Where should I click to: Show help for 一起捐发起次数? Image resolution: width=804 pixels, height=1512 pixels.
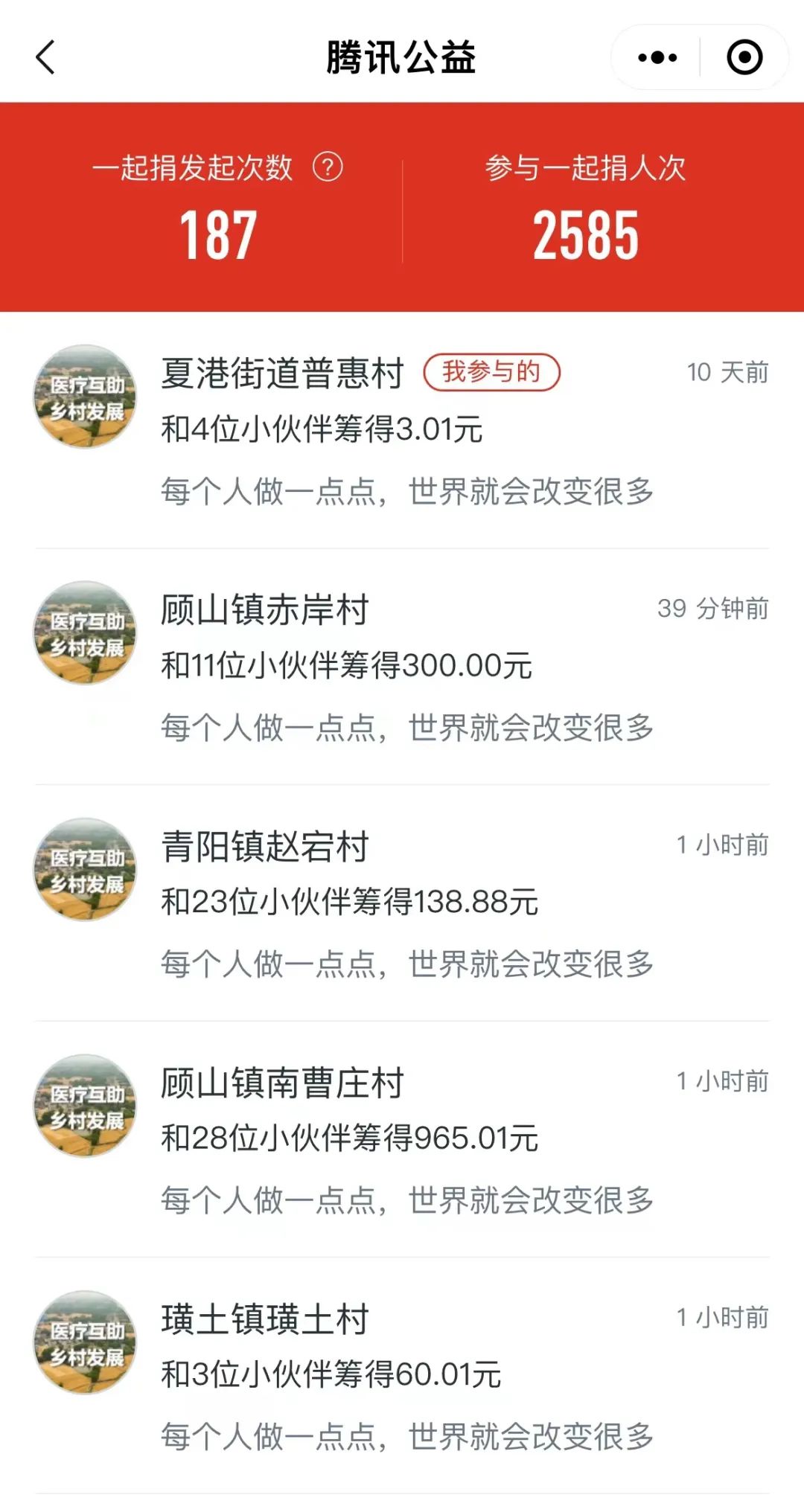(328, 167)
